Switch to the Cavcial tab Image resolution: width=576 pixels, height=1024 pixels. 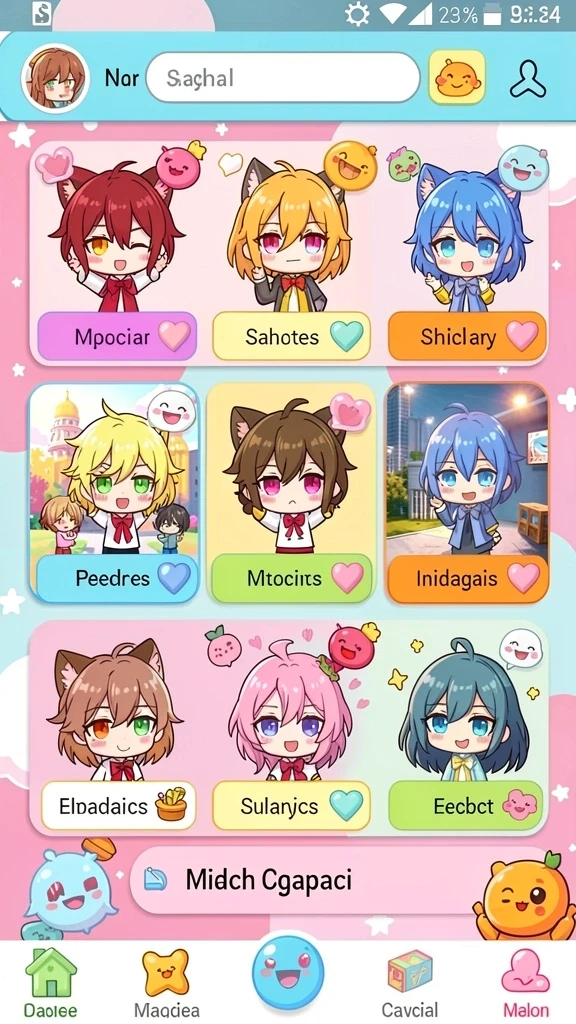[410, 983]
